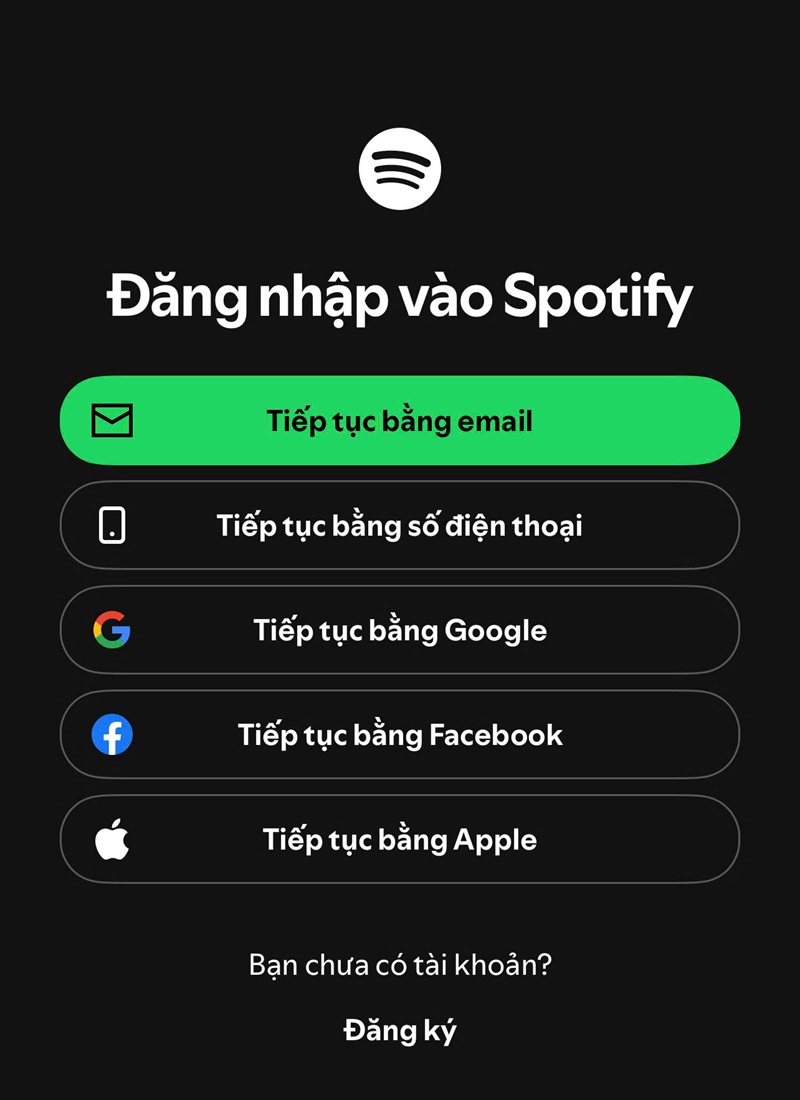Open the "Đăng ký" sign-up link
The height and width of the screenshot is (1100, 800).
400,1029
